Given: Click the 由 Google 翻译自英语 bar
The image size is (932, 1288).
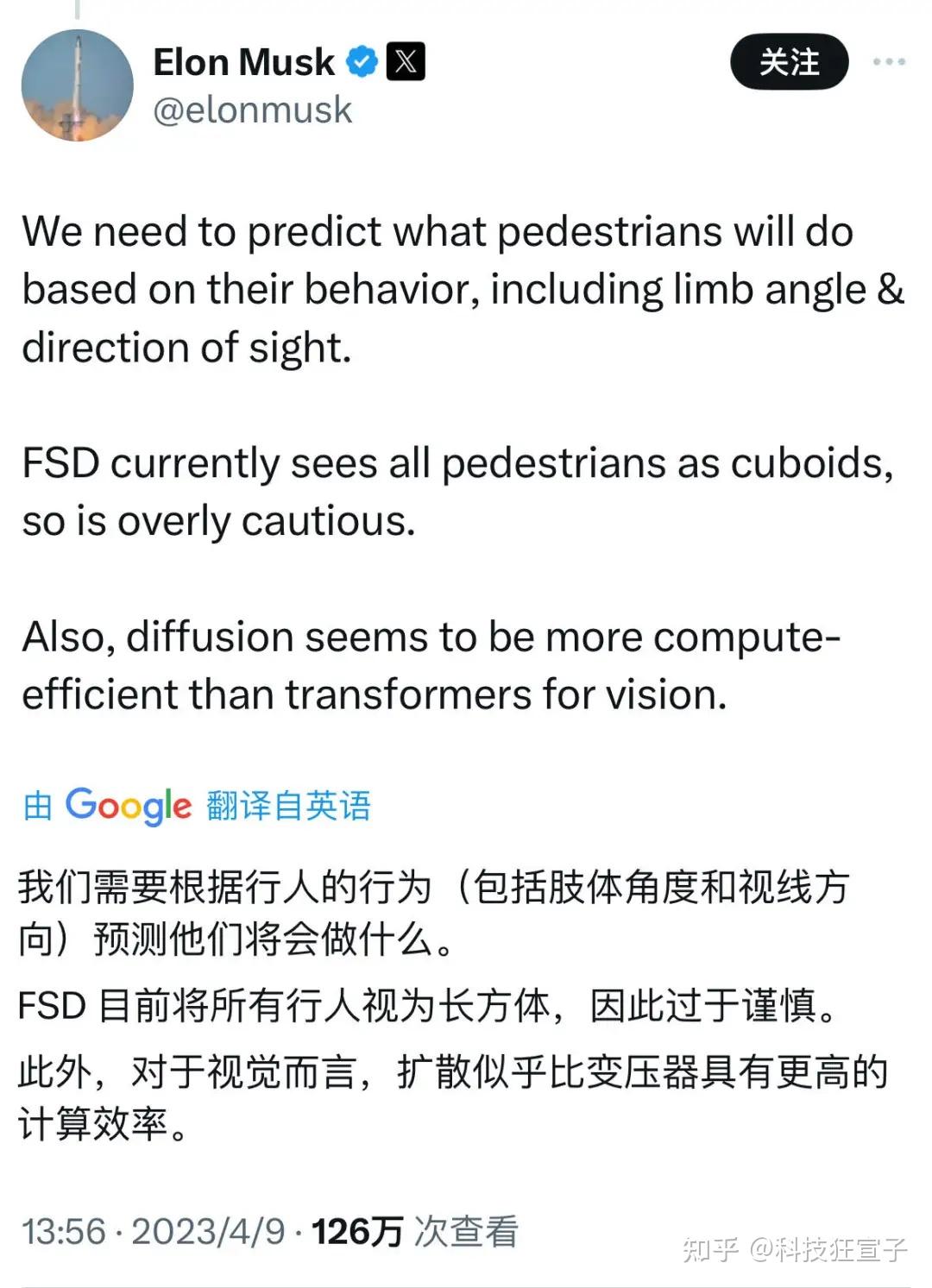Looking at the screenshot, I should (198, 804).
